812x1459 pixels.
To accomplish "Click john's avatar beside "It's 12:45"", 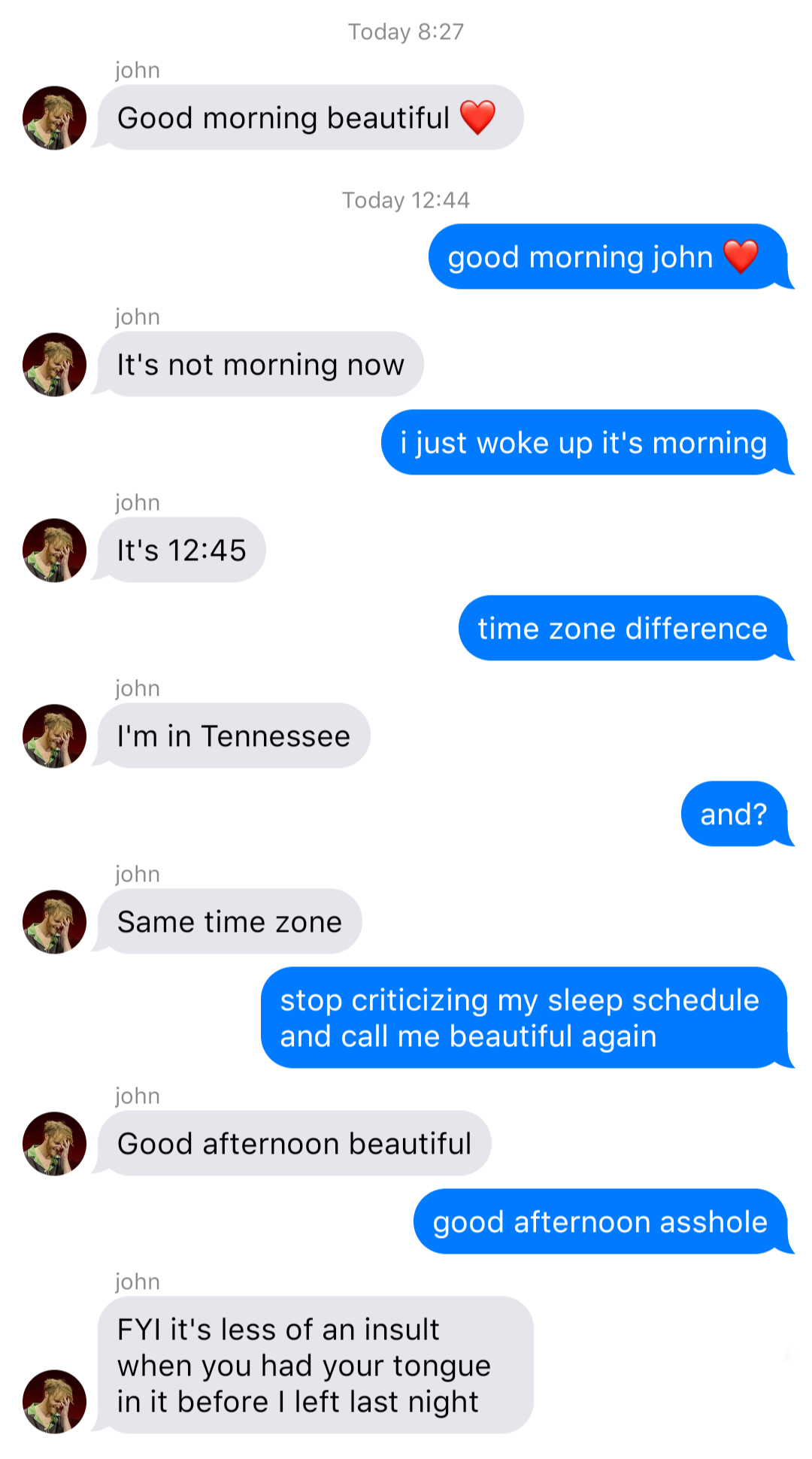I will (53, 550).
